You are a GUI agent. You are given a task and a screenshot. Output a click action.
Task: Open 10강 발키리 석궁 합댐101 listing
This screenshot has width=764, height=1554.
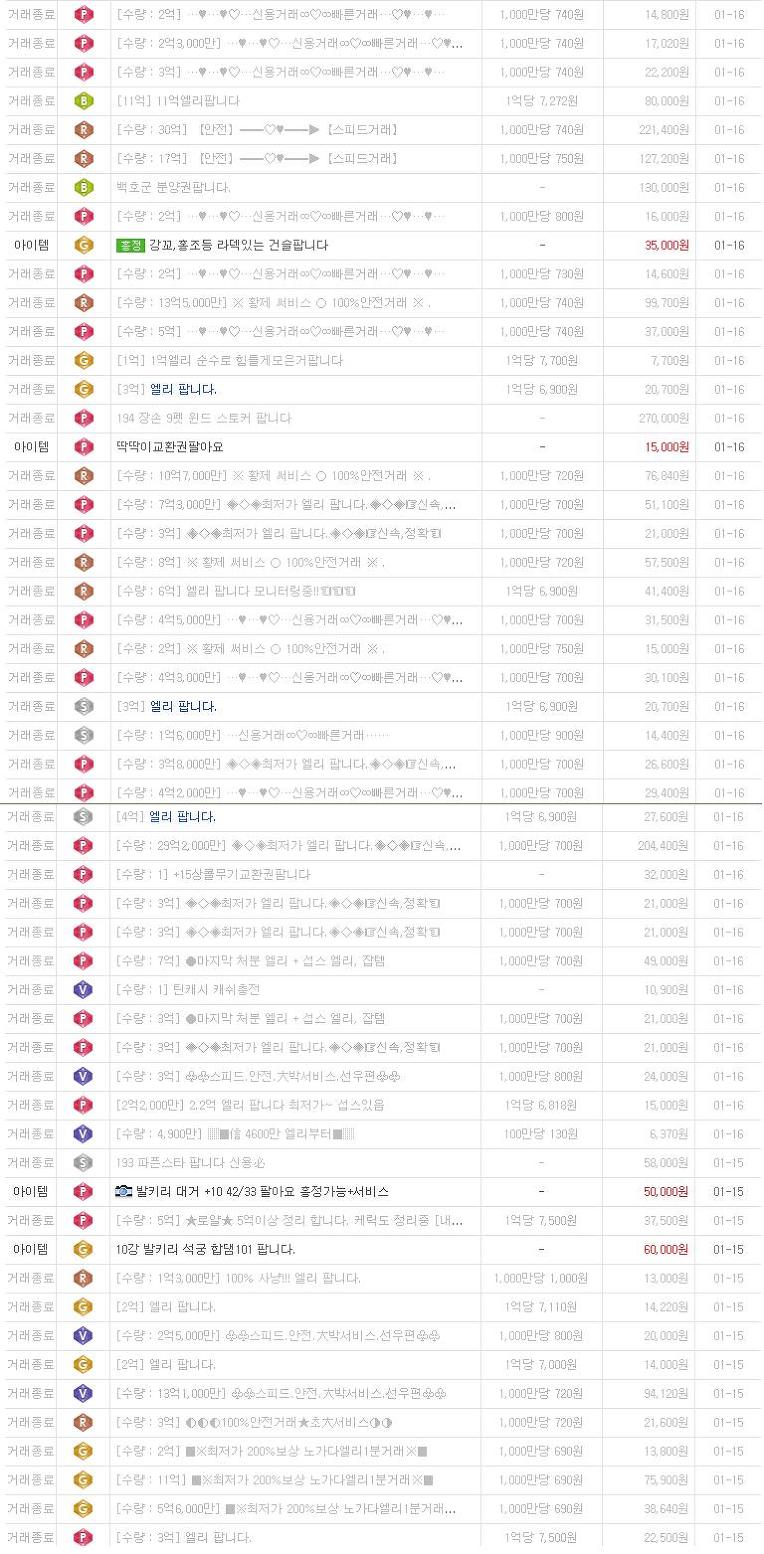205,1250
